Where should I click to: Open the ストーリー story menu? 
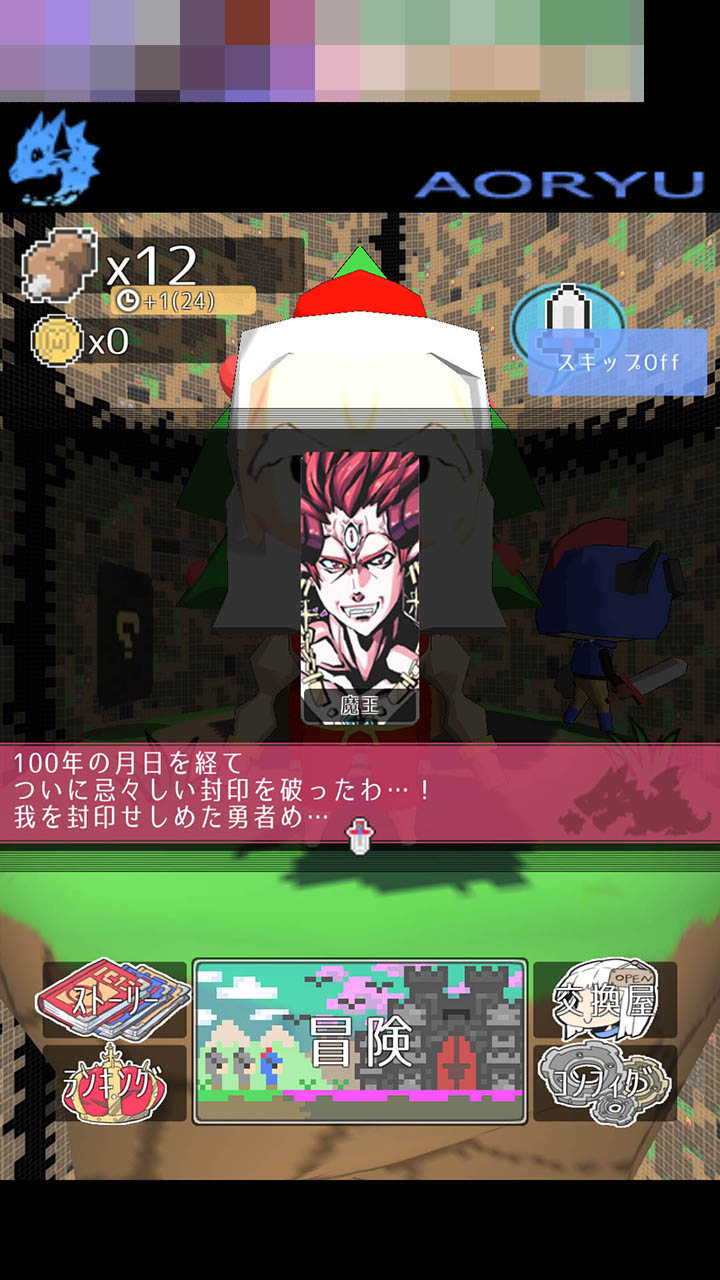coord(114,999)
